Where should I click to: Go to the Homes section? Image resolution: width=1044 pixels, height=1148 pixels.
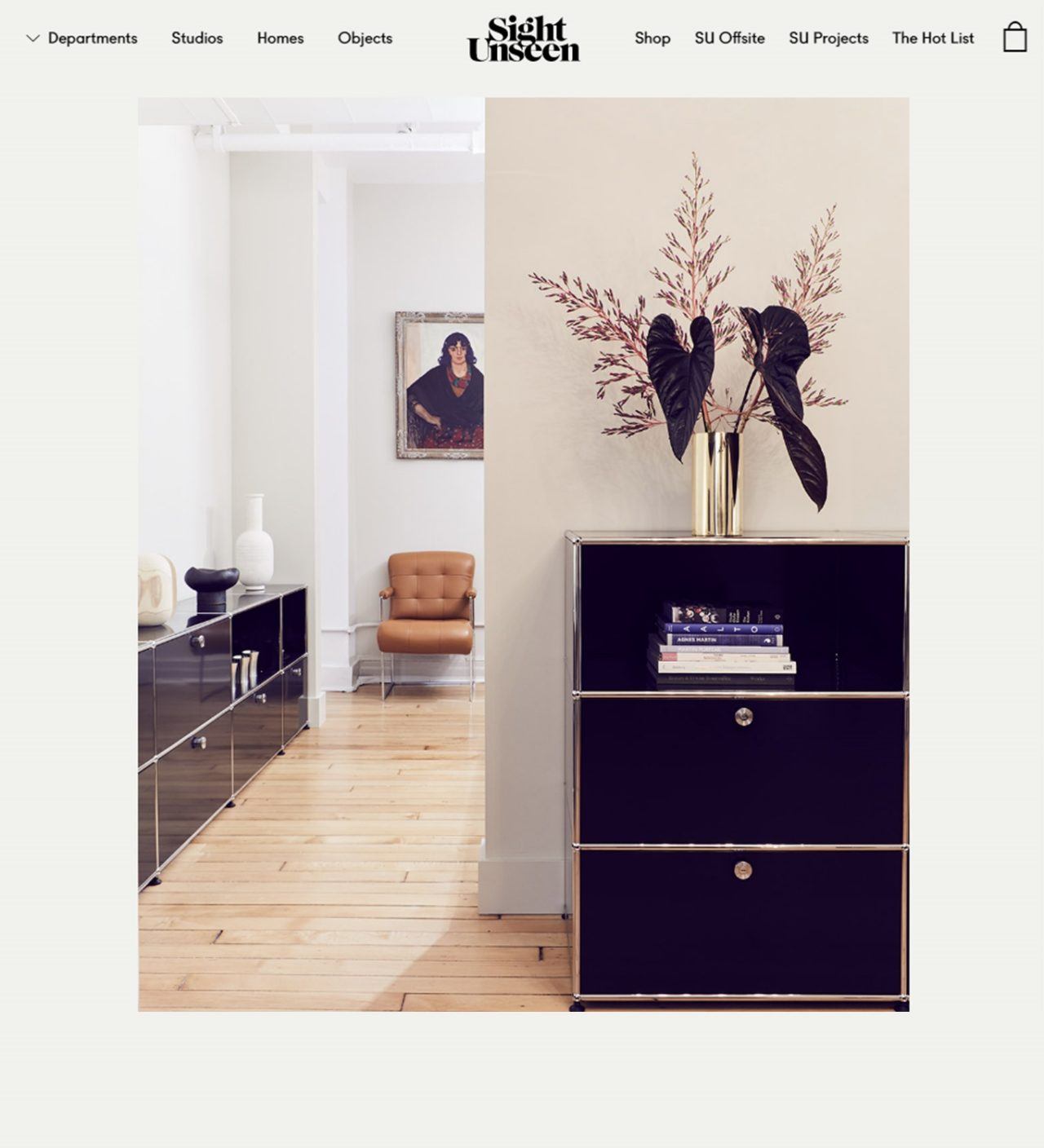(x=280, y=38)
